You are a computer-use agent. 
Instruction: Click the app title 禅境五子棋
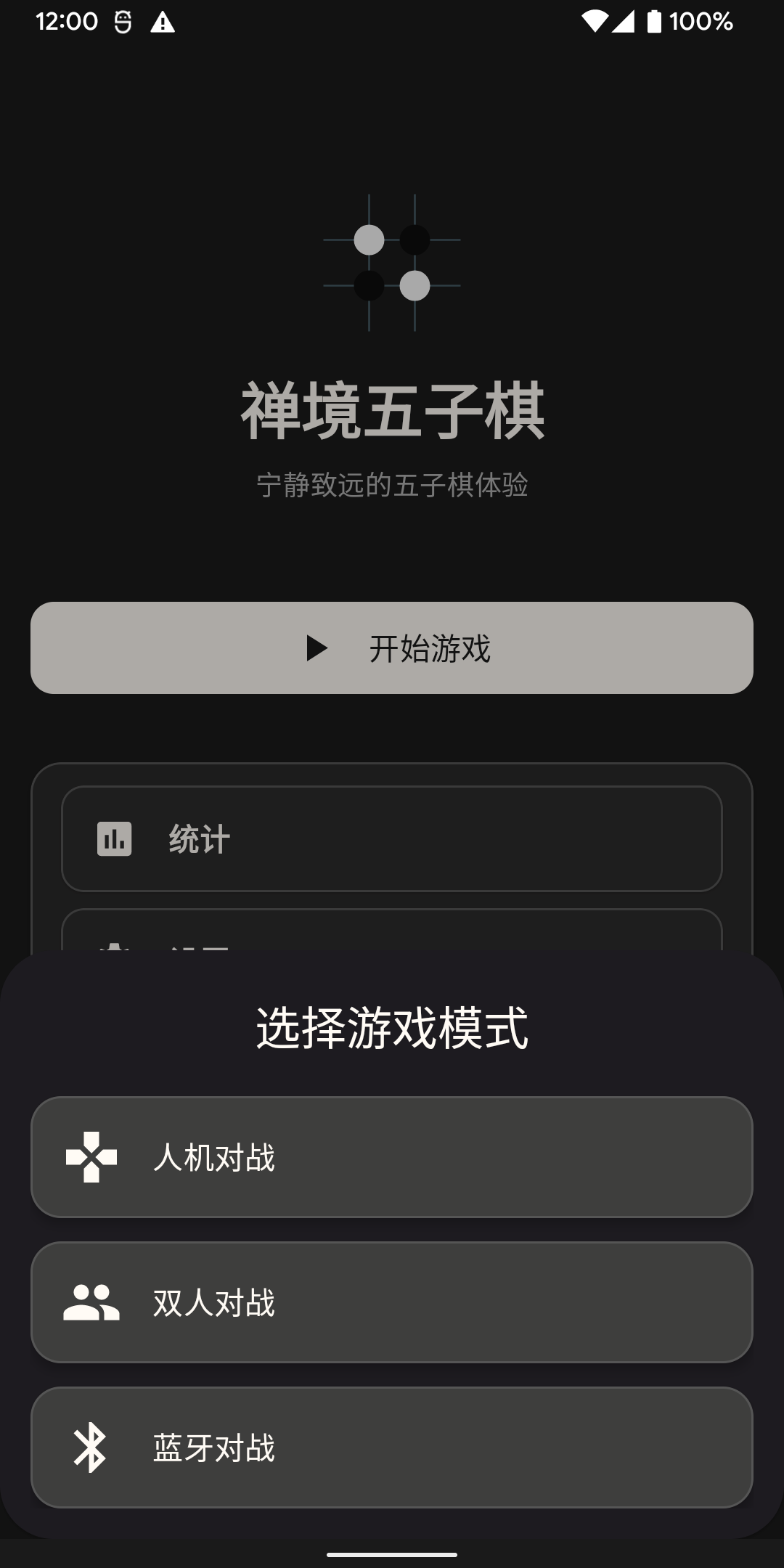pos(392,409)
